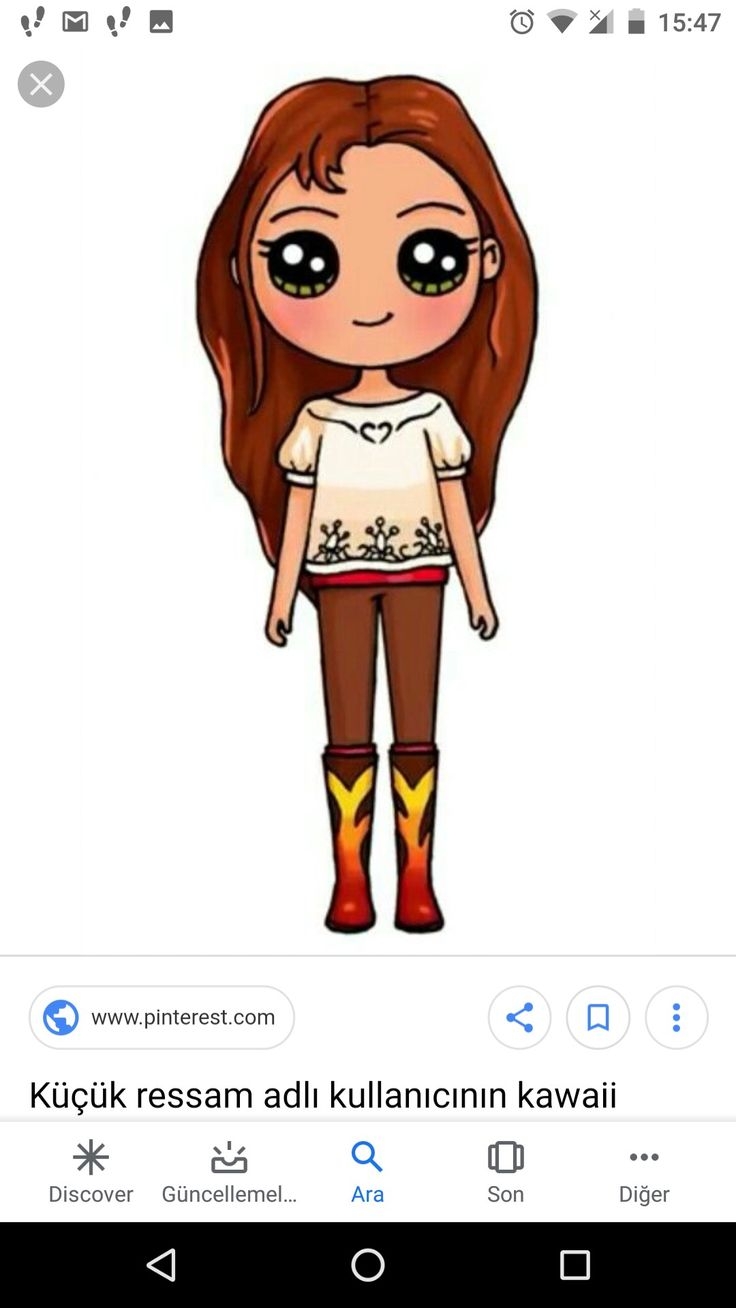
Task: Share this image result
Action: pyautogui.click(x=519, y=1018)
